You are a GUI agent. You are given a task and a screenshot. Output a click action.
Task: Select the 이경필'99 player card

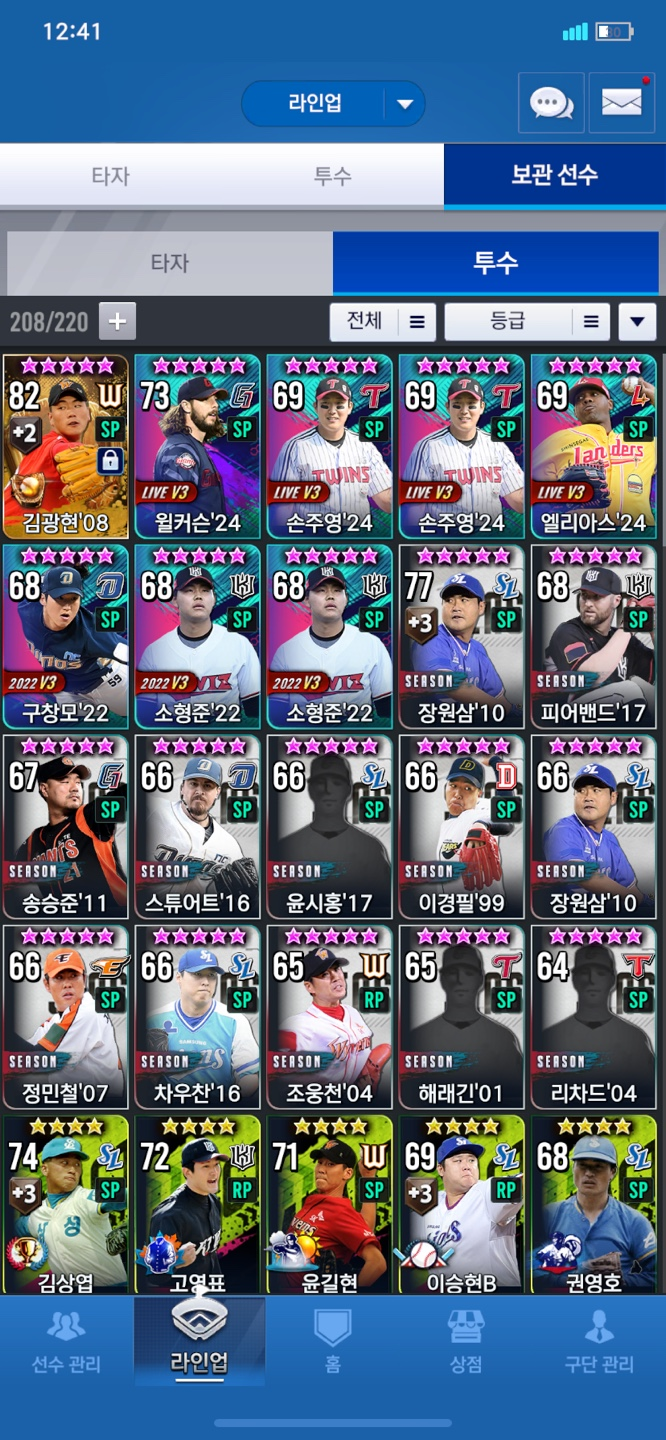[x=462, y=826]
